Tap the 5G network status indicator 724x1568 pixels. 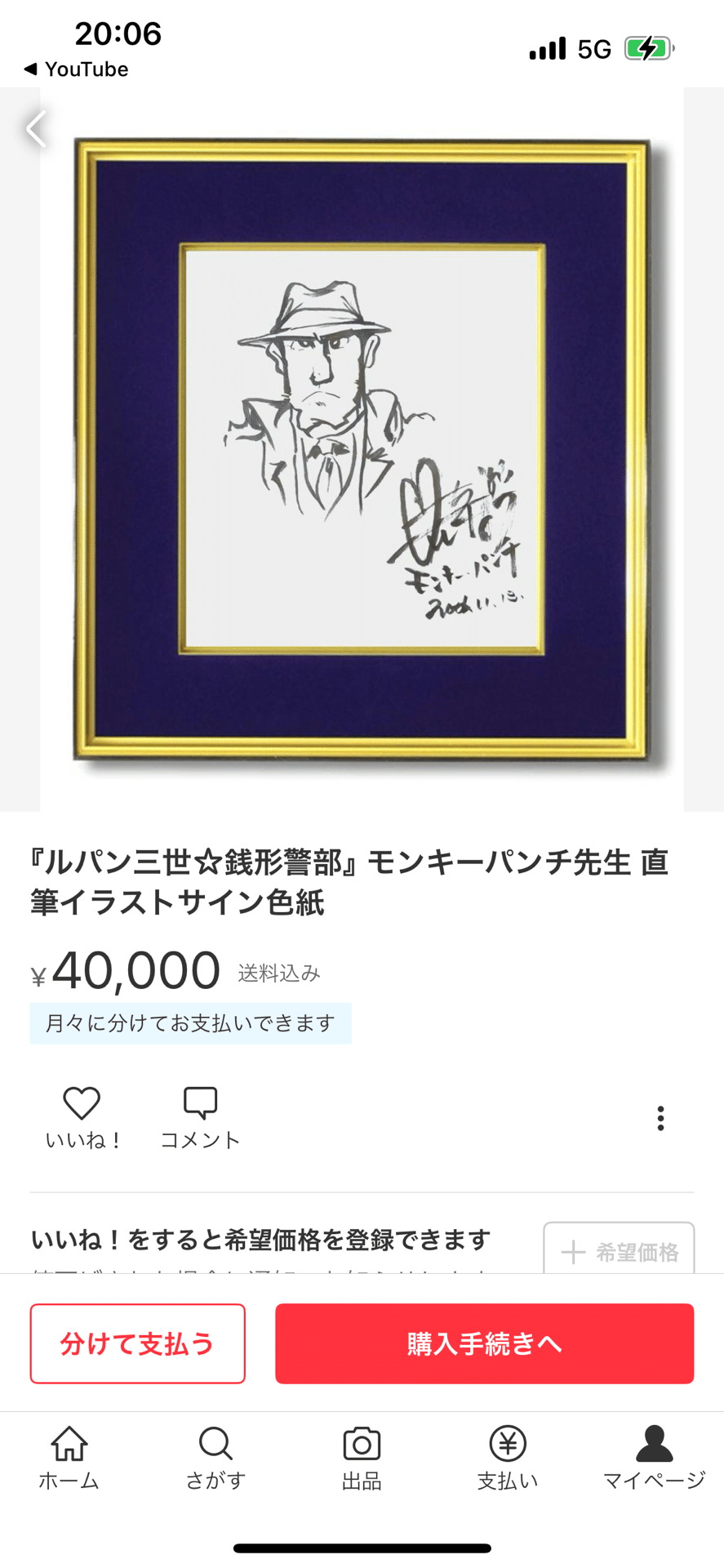tap(594, 48)
